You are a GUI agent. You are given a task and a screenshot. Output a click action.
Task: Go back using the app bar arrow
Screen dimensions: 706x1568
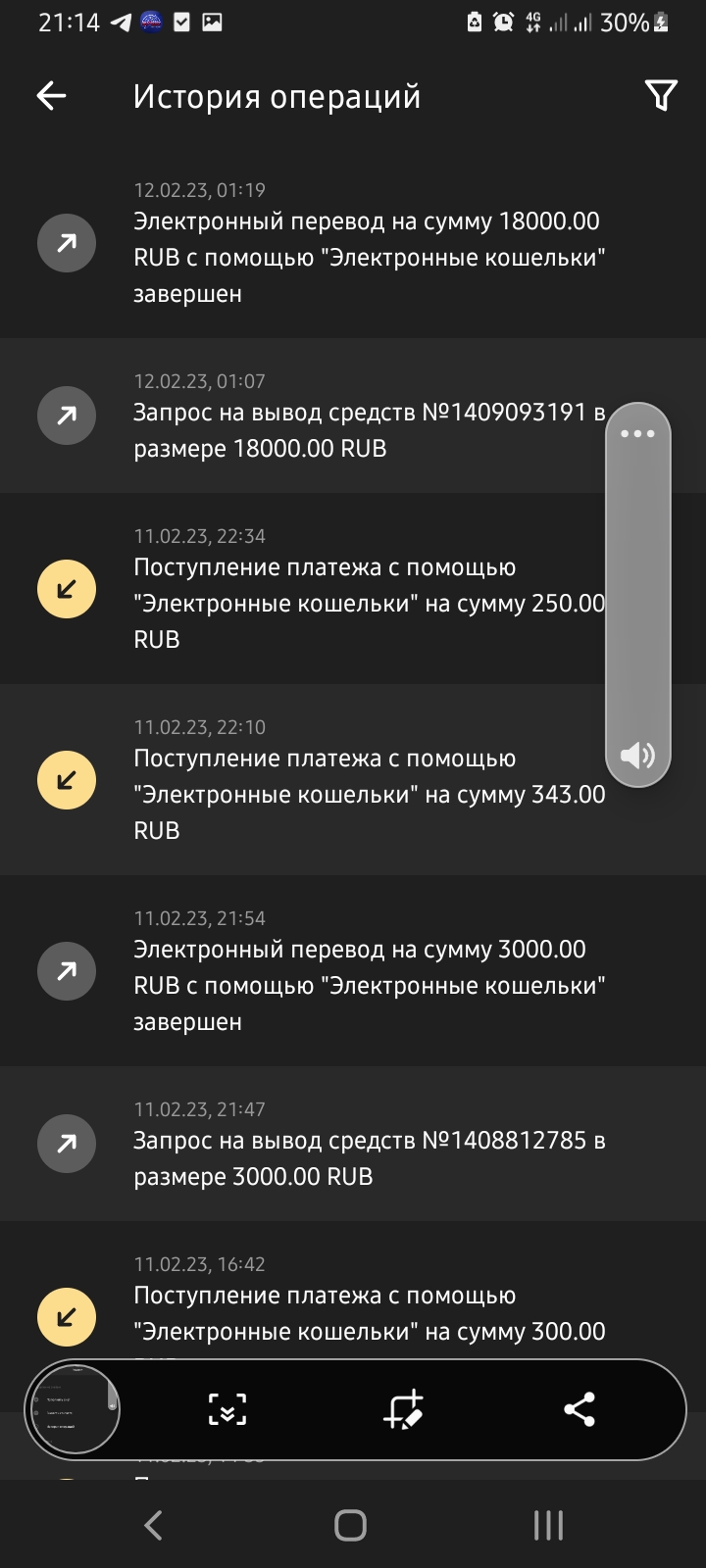pyautogui.click(x=51, y=95)
